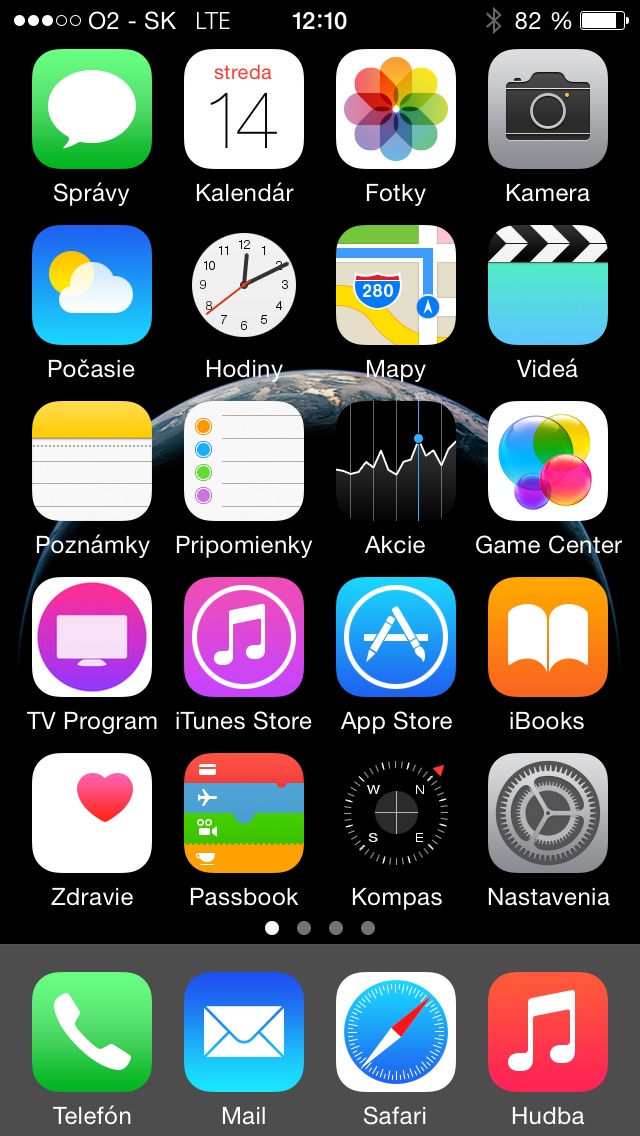Viewport: 640px width, 1136px height.
Task: Open the Hodiny clock app
Action: pyautogui.click(x=244, y=285)
